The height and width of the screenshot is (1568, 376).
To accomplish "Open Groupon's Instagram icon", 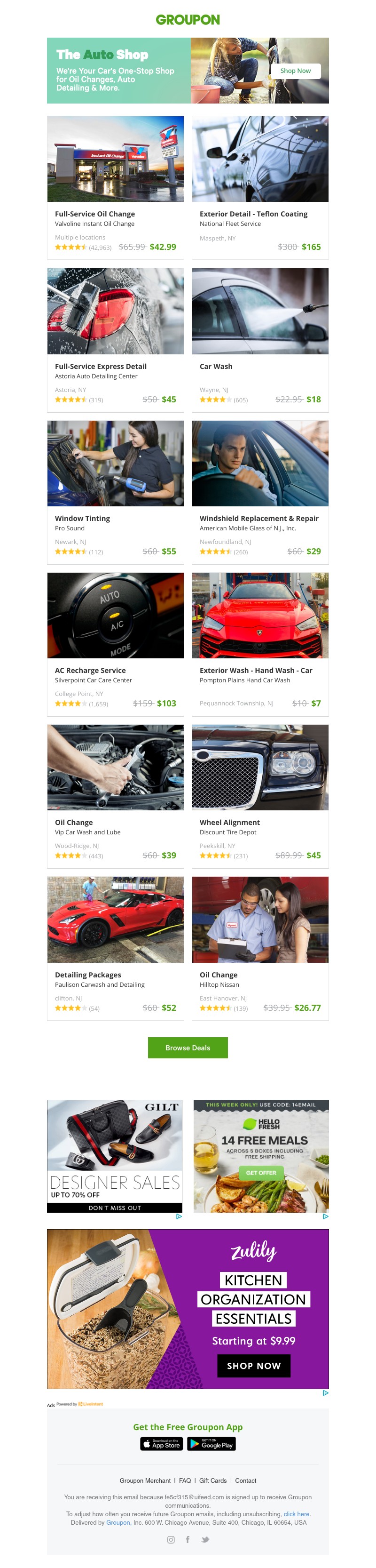I will (171, 1539).
